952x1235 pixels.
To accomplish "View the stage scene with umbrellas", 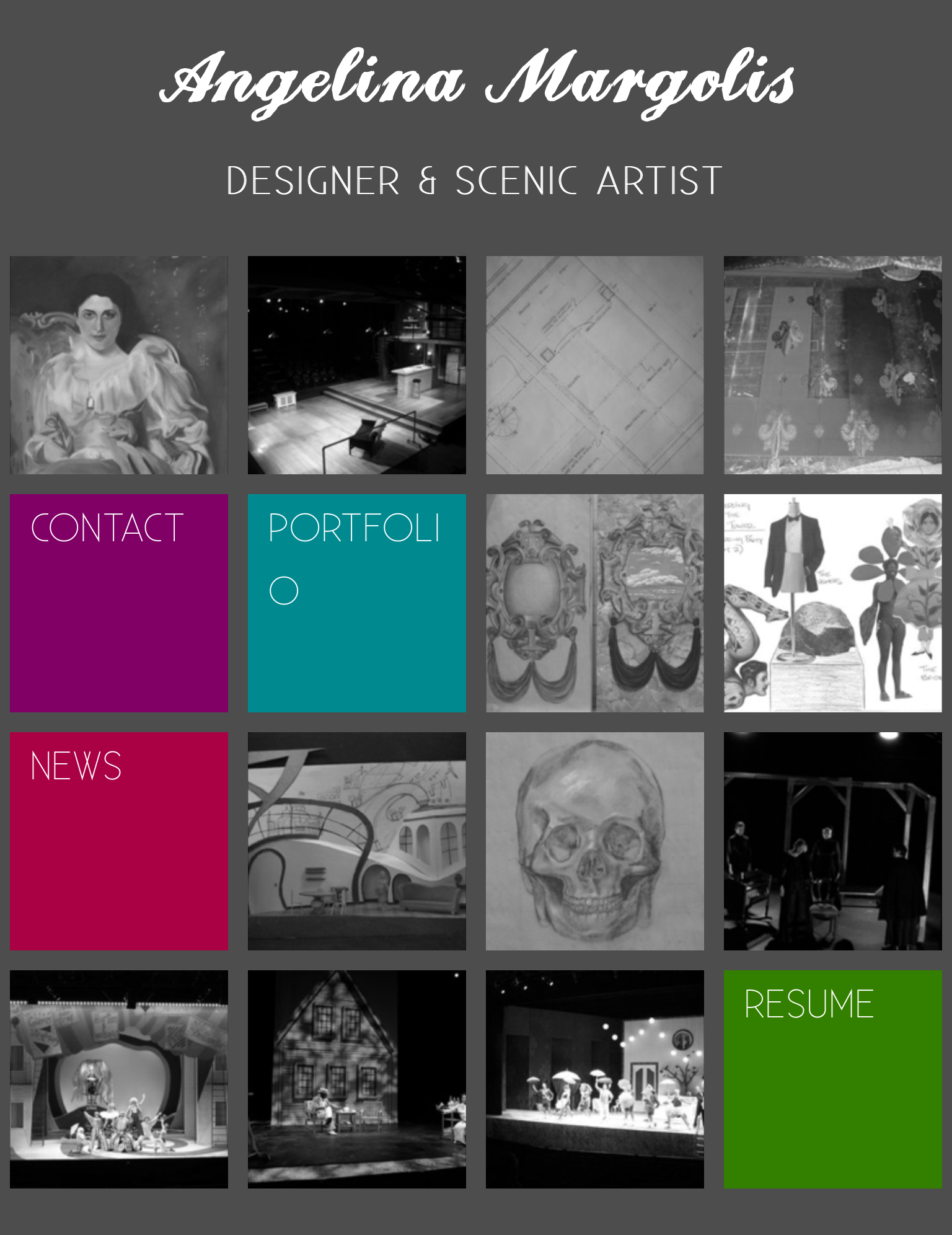I will [594, 1079].
